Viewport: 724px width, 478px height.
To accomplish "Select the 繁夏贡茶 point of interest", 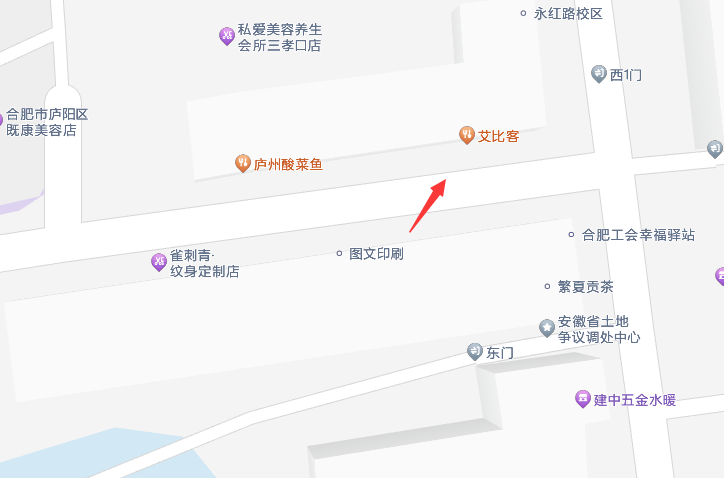I will 547,286.
